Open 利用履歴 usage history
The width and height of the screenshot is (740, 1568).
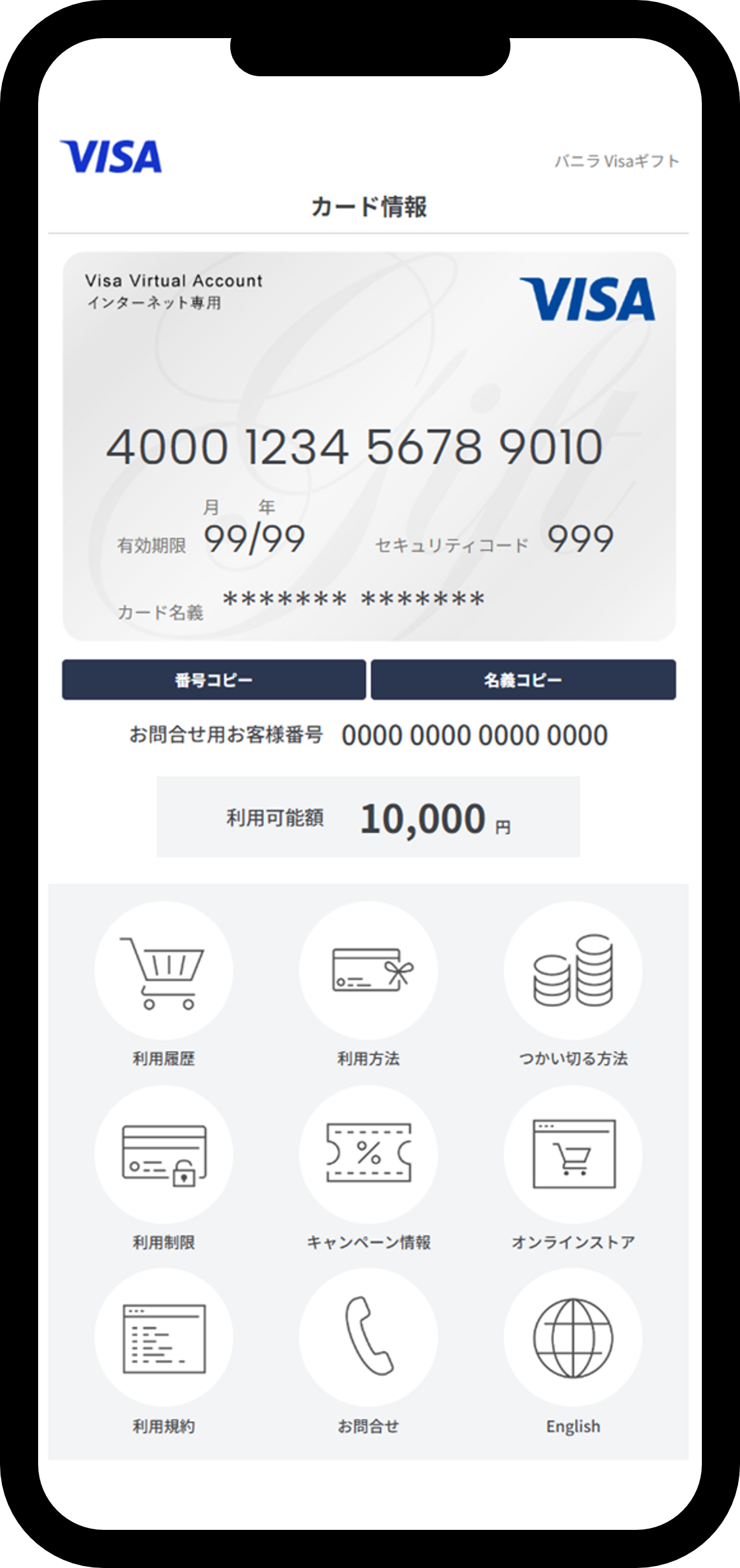pos(164,970)
